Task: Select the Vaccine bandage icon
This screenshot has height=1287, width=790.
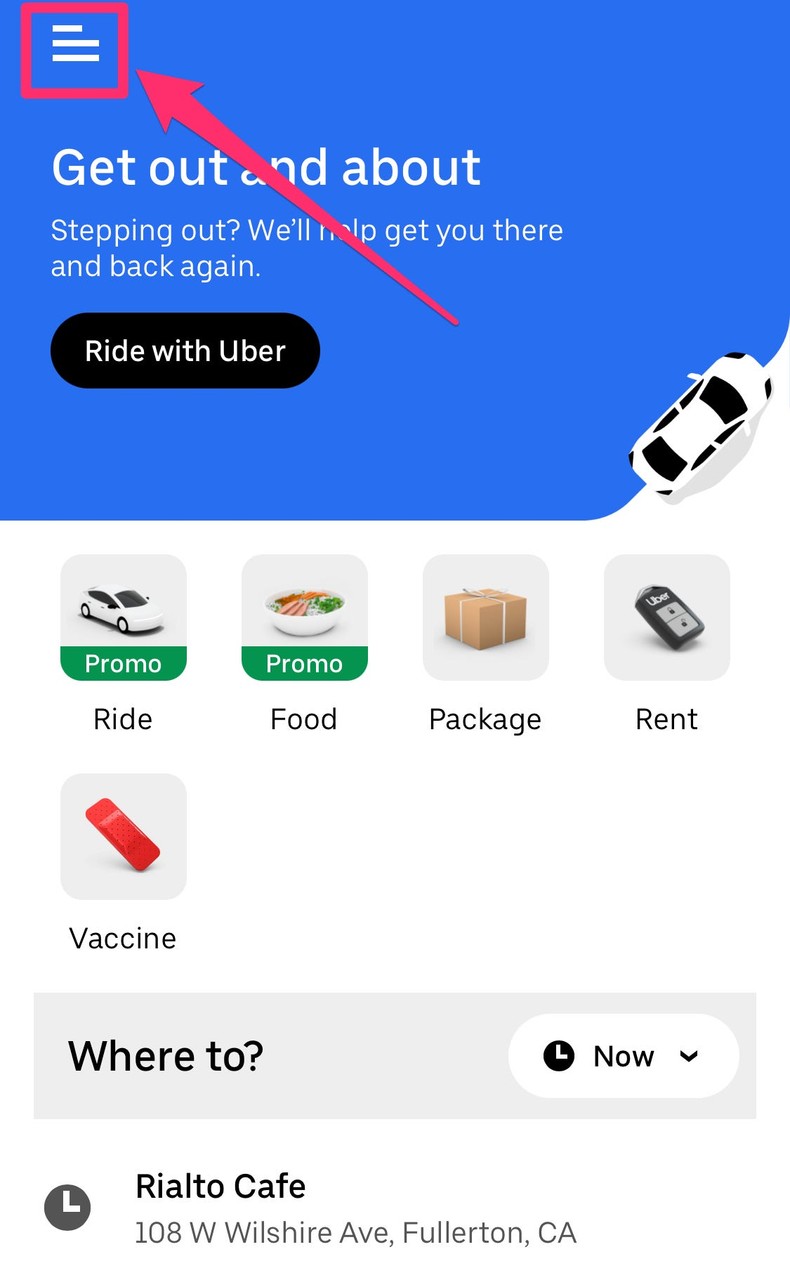Action: point(122,837)
